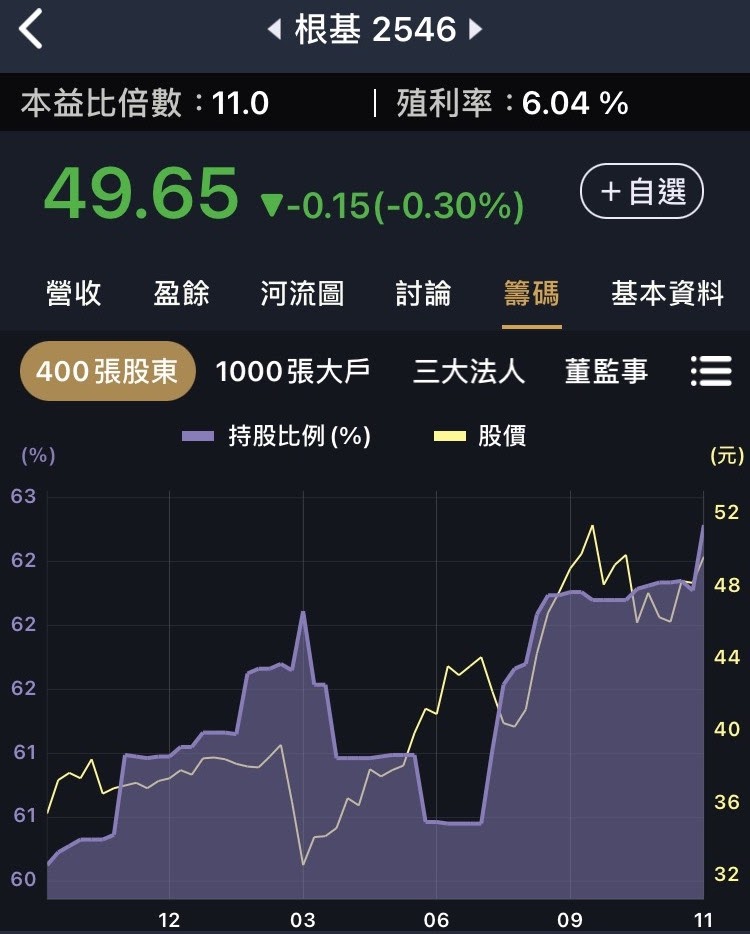Toggle the 股價 legend series

pyautogui.click(x=480, y=436)
